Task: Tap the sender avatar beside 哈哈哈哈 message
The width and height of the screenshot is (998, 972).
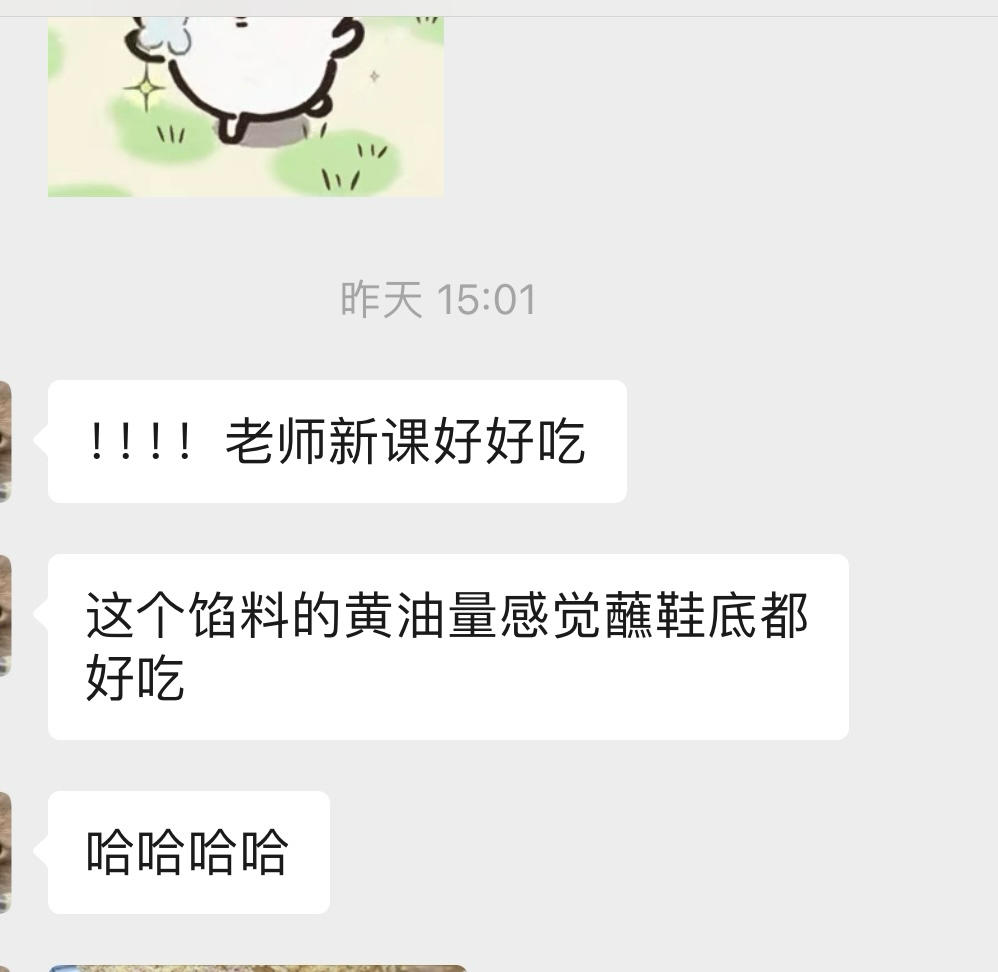Action: tap(6, 852)
